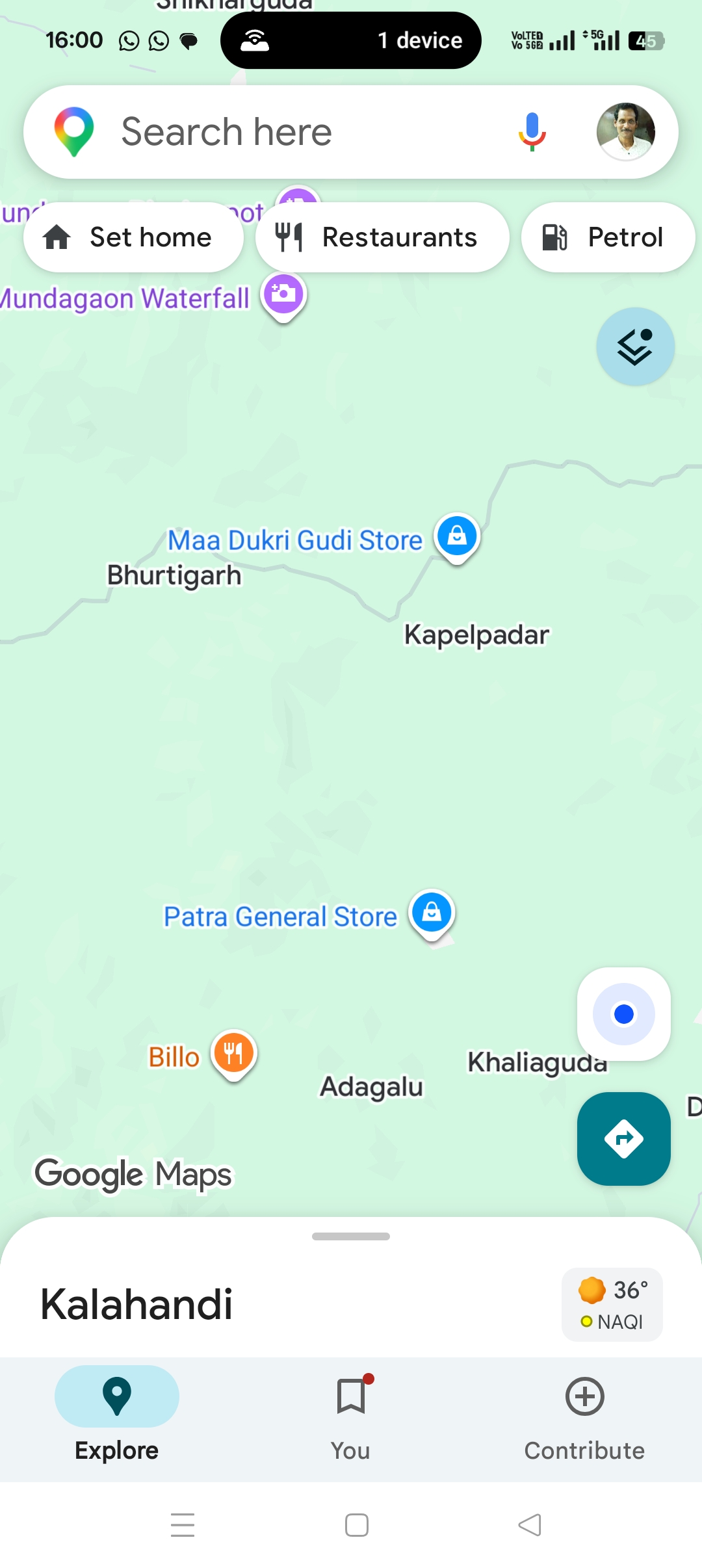702x1568 pixels.
Task: Go back with system back button
Action: tap(530, 1524)
